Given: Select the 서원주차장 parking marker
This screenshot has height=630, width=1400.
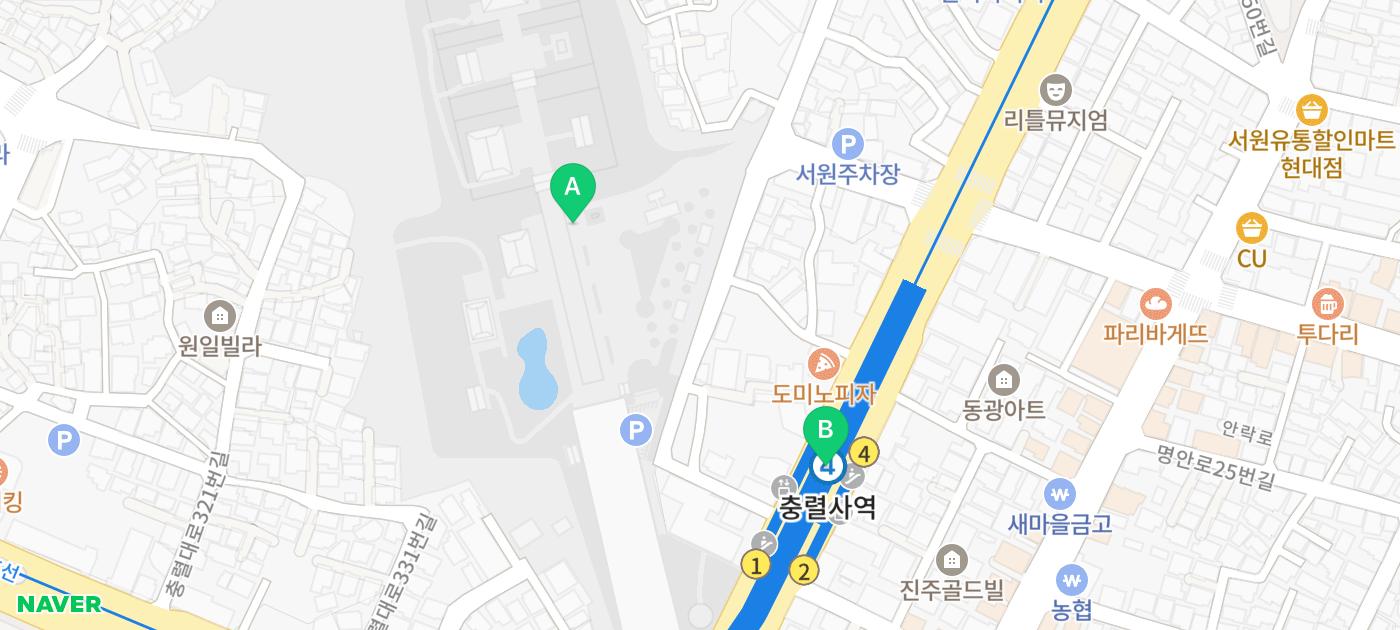Looking at the screenshot, I should pos(848,145).
